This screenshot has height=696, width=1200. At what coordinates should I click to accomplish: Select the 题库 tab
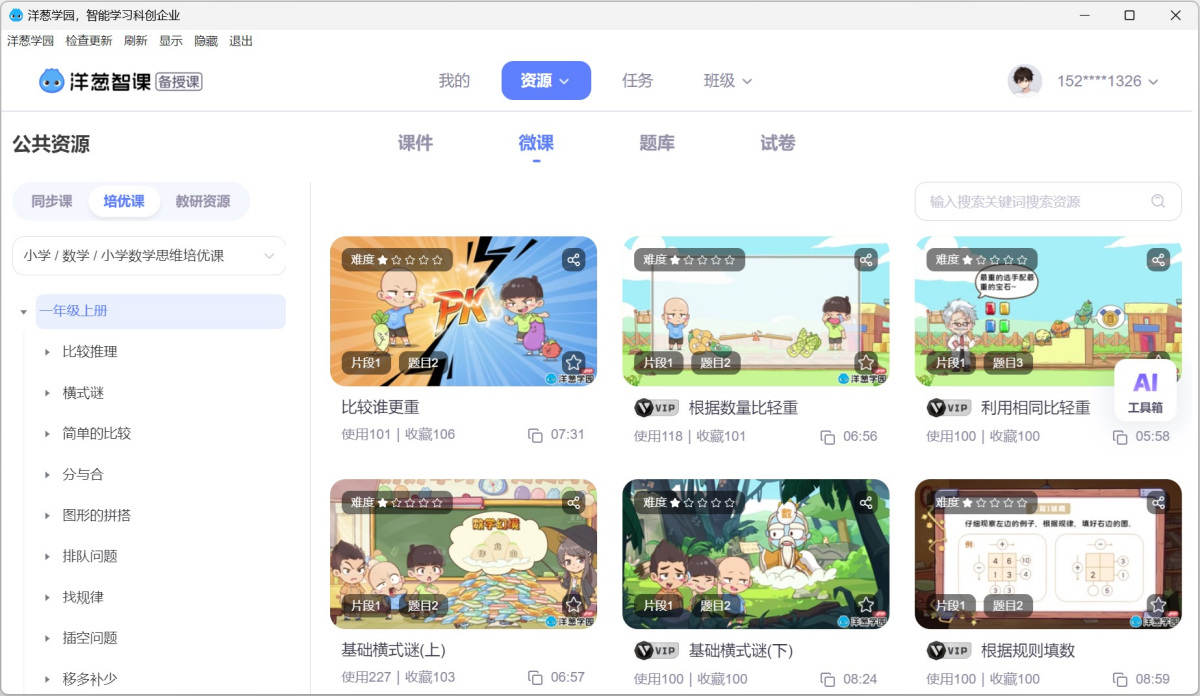(657, 143)
